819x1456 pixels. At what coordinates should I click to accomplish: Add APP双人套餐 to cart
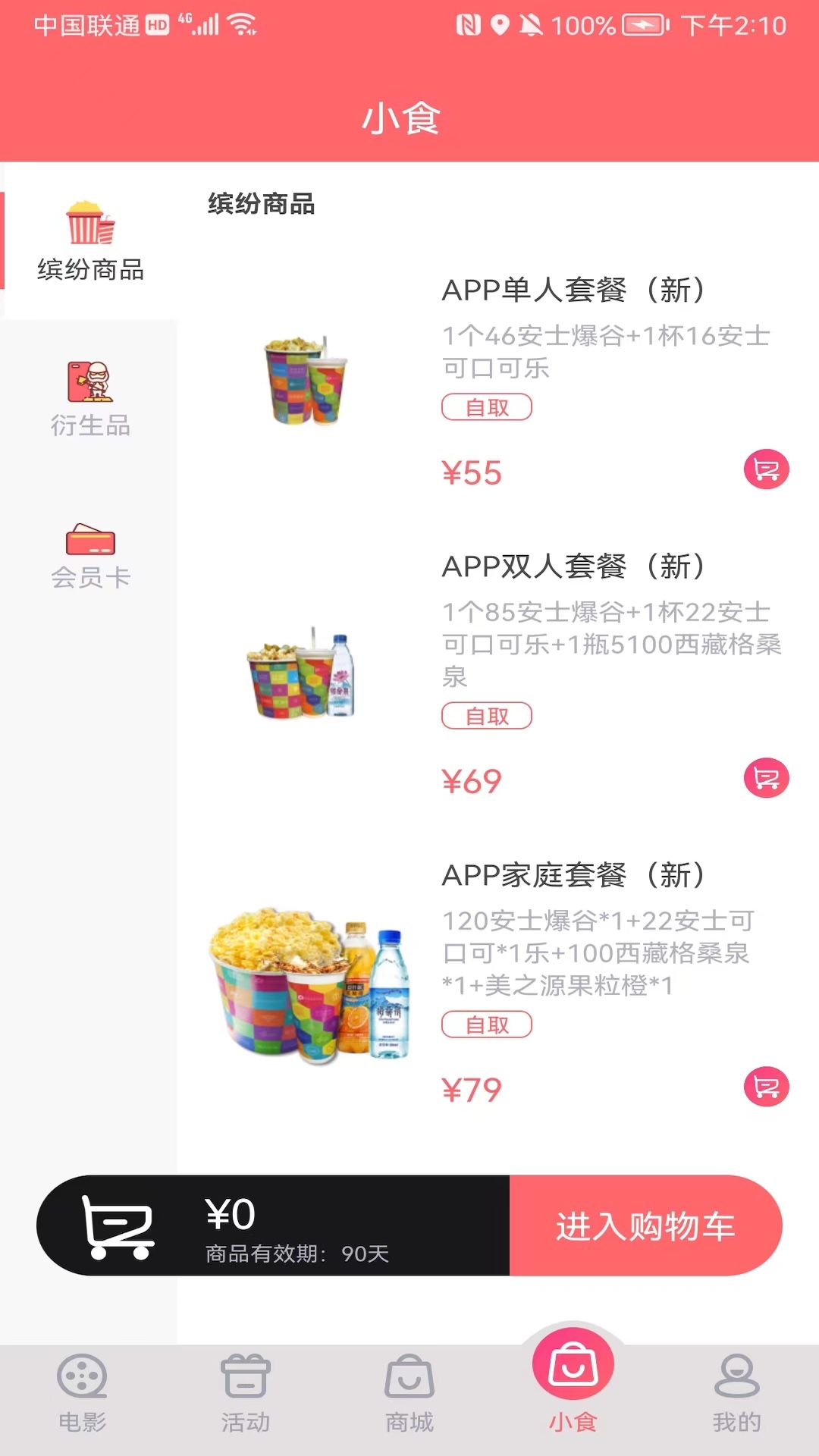[766, 778]
